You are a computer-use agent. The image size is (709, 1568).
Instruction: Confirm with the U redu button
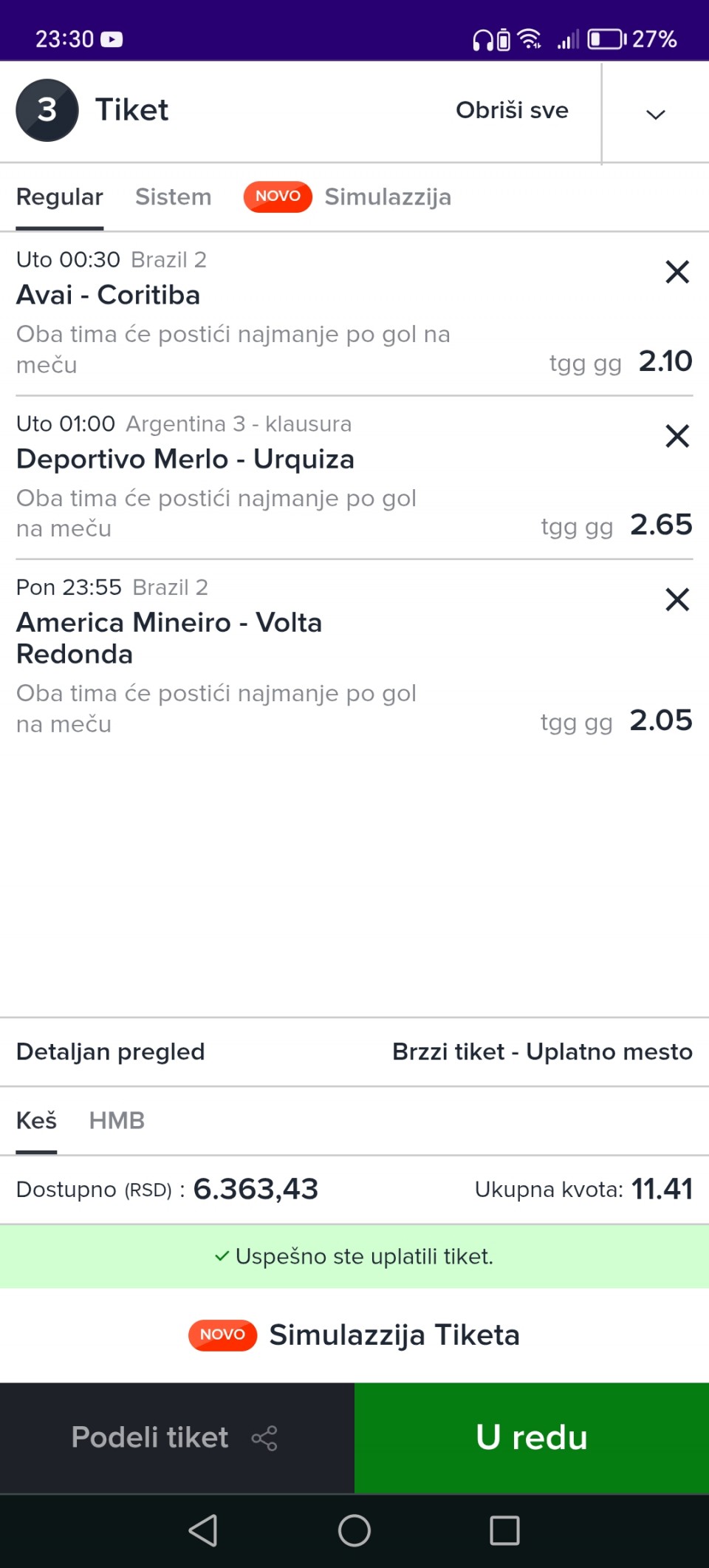point(532,1438)
